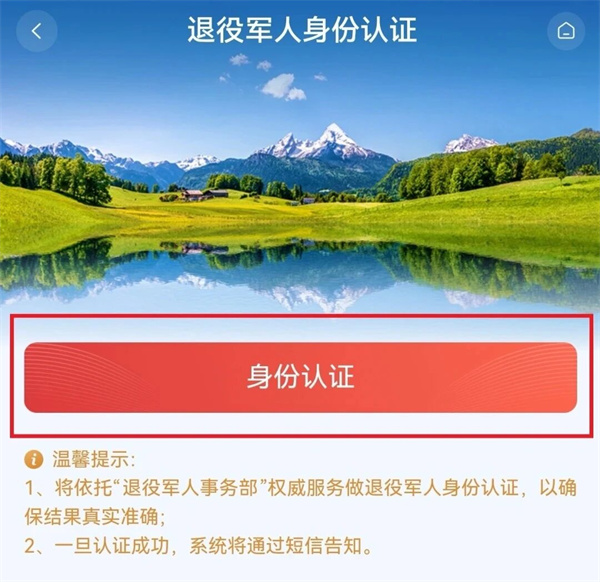The image size is (600, 582).
Task: Go back using the top-left arrow
Action: pos(37,30)
